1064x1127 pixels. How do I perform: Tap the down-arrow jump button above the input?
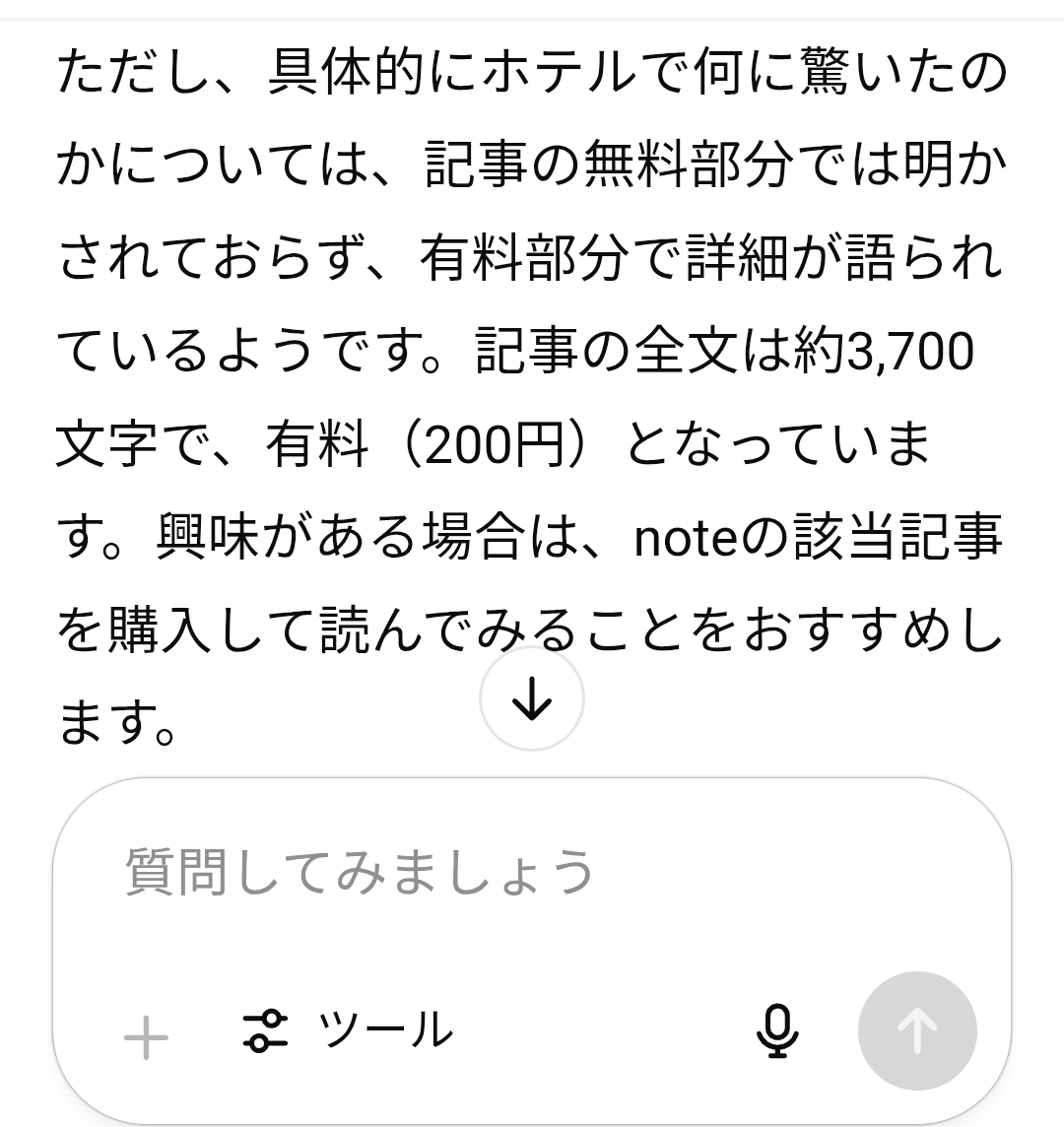click(531, 698)
